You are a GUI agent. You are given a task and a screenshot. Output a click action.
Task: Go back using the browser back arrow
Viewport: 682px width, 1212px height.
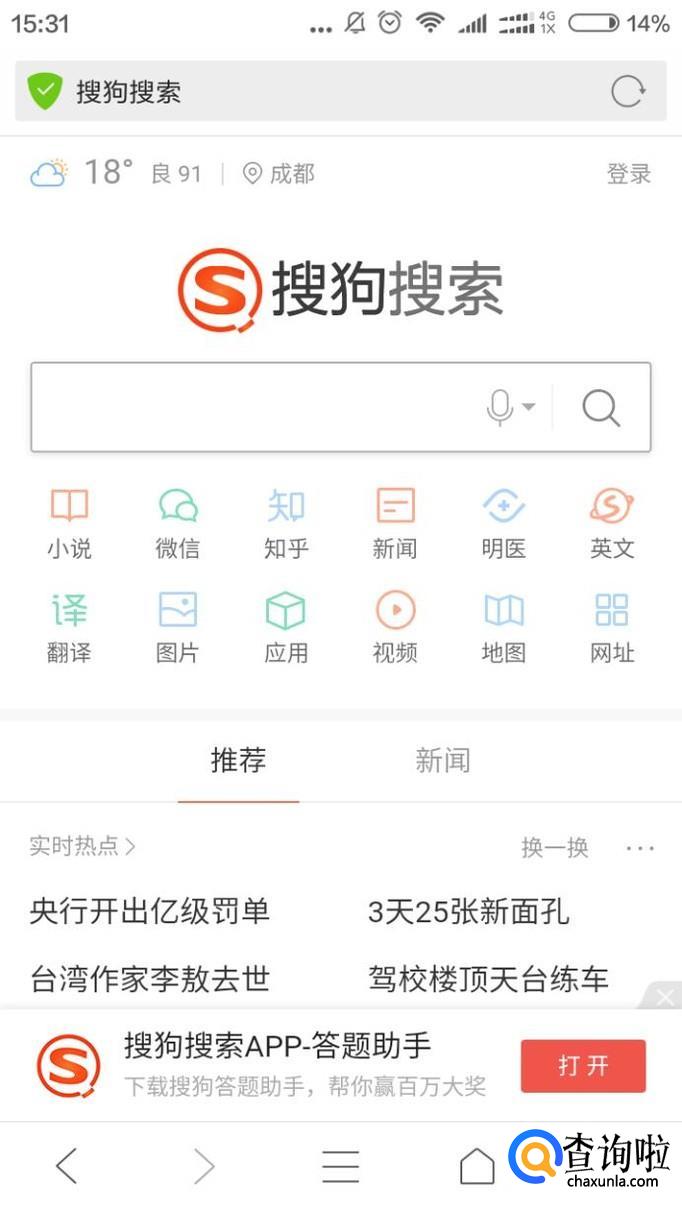point(67,1166)
